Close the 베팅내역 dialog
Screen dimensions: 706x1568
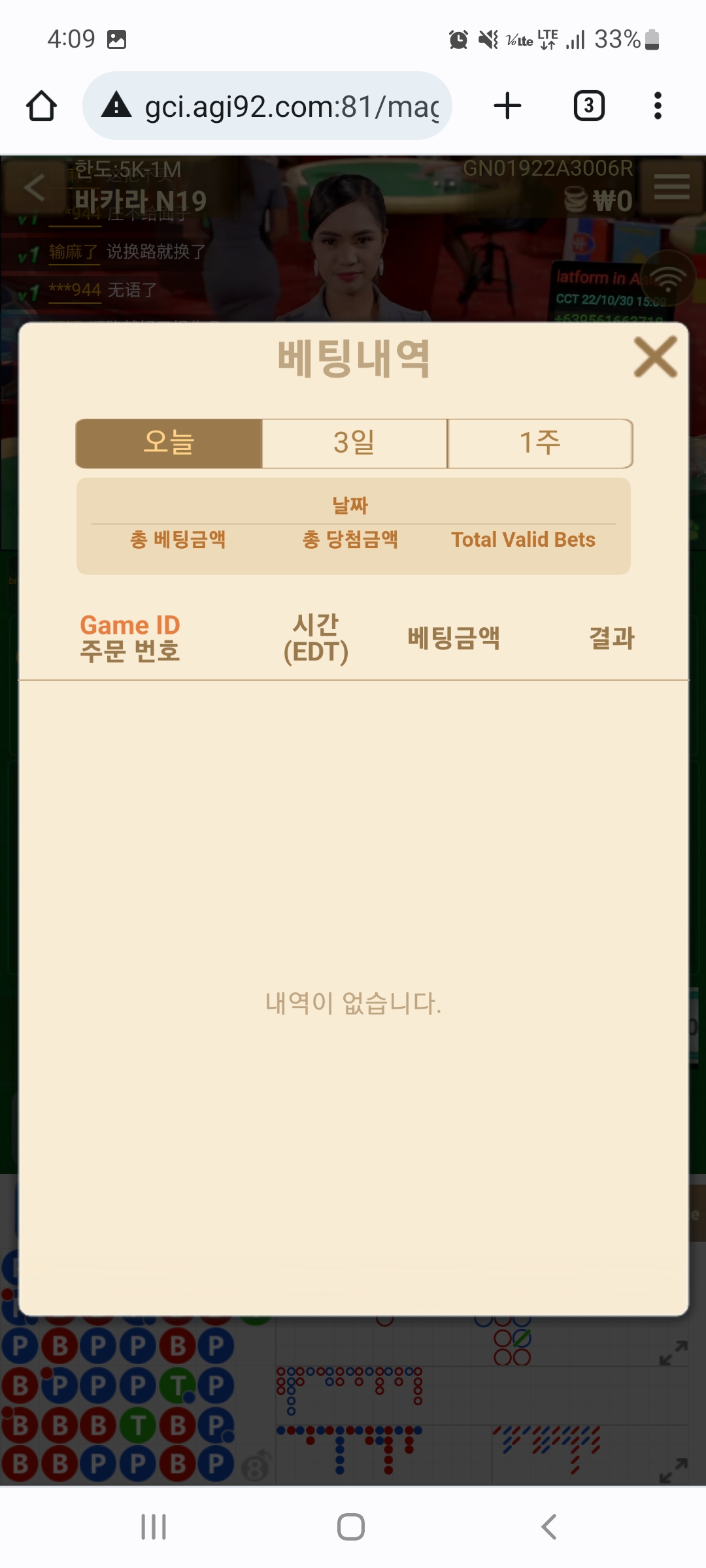(655, 357)
